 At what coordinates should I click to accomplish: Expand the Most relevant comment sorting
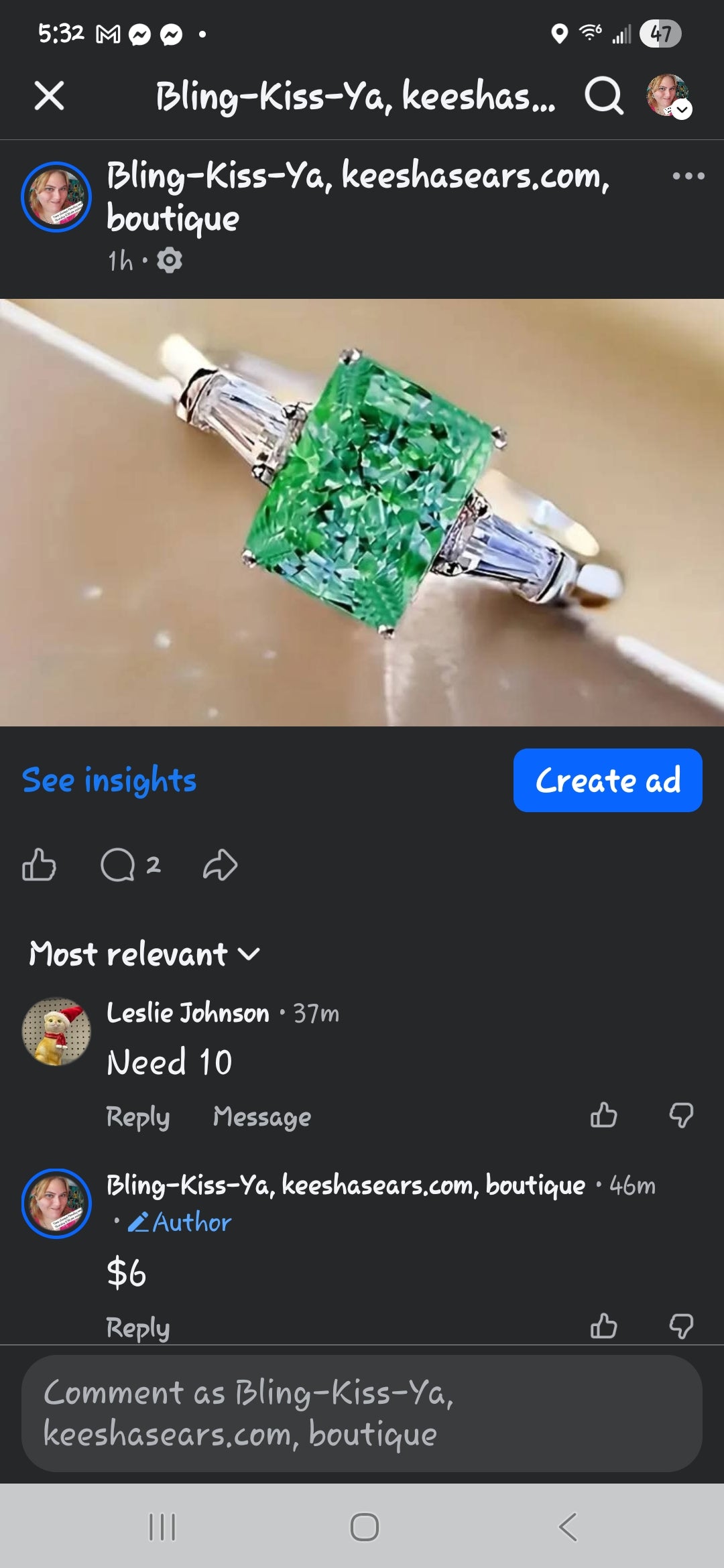point(144,954)
